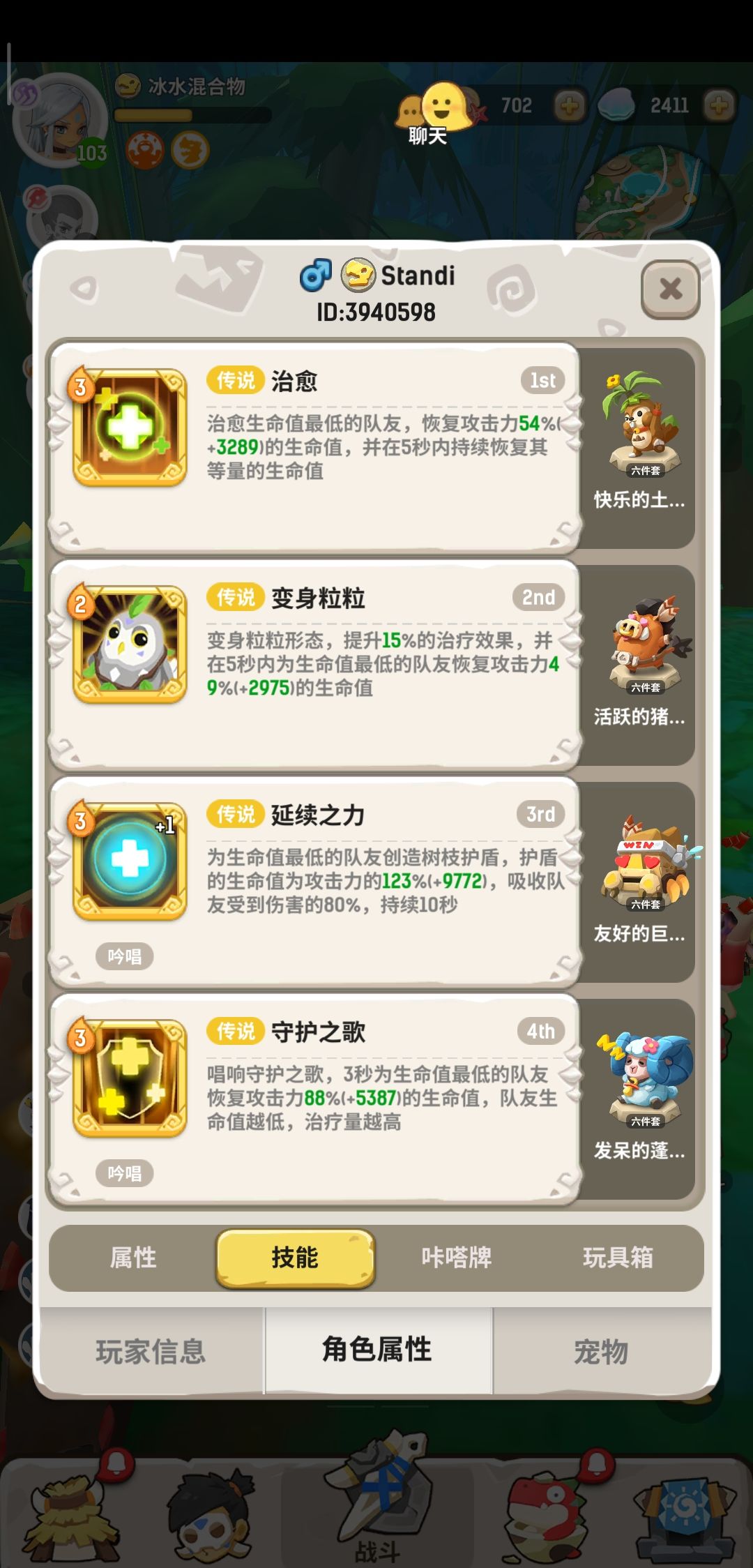Screen dimensions: 753x1568
Task: Switch to the 玩具箱 tab
Action: click(621, 1259)
